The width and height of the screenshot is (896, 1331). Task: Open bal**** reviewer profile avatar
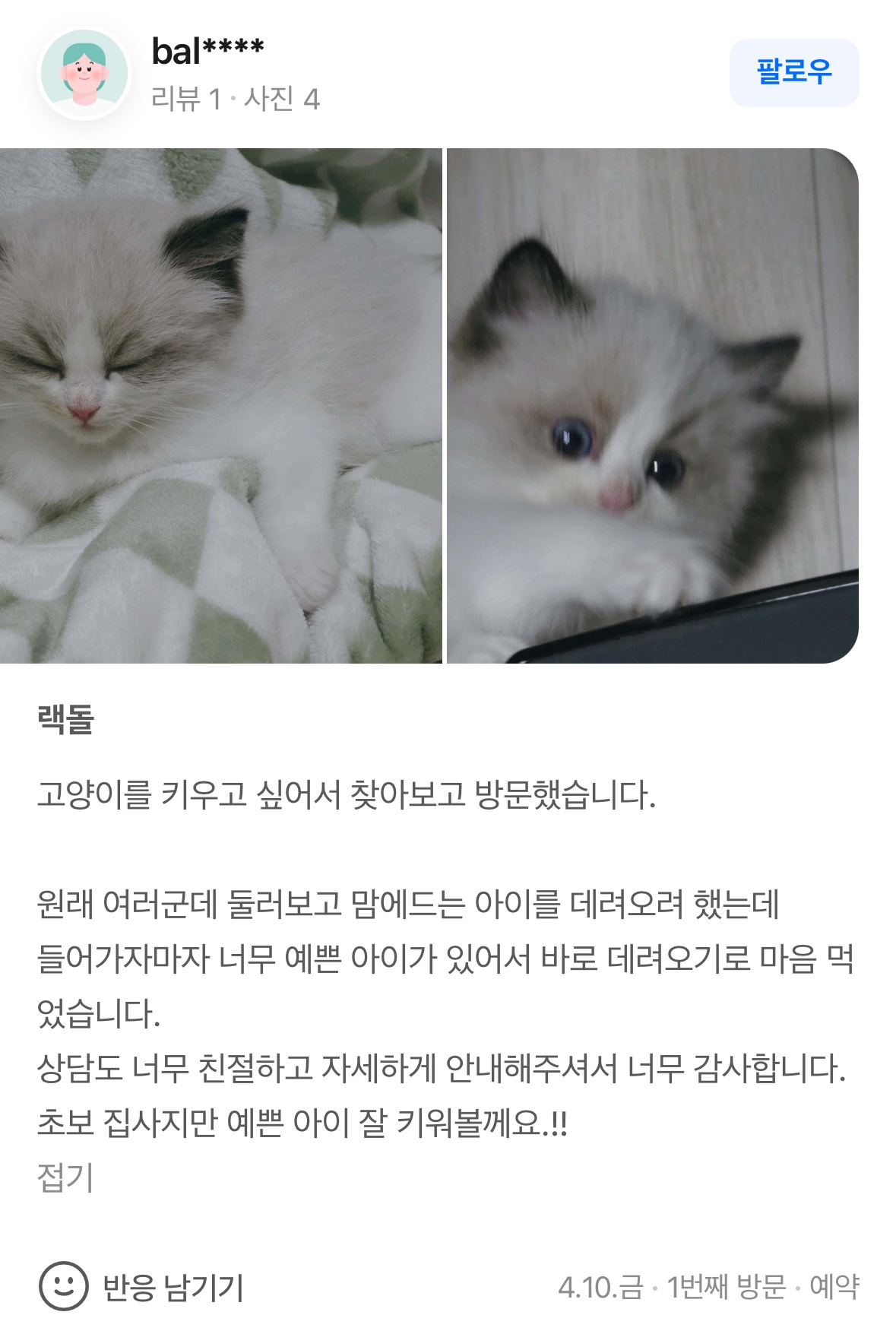click(x=84, y=74)
